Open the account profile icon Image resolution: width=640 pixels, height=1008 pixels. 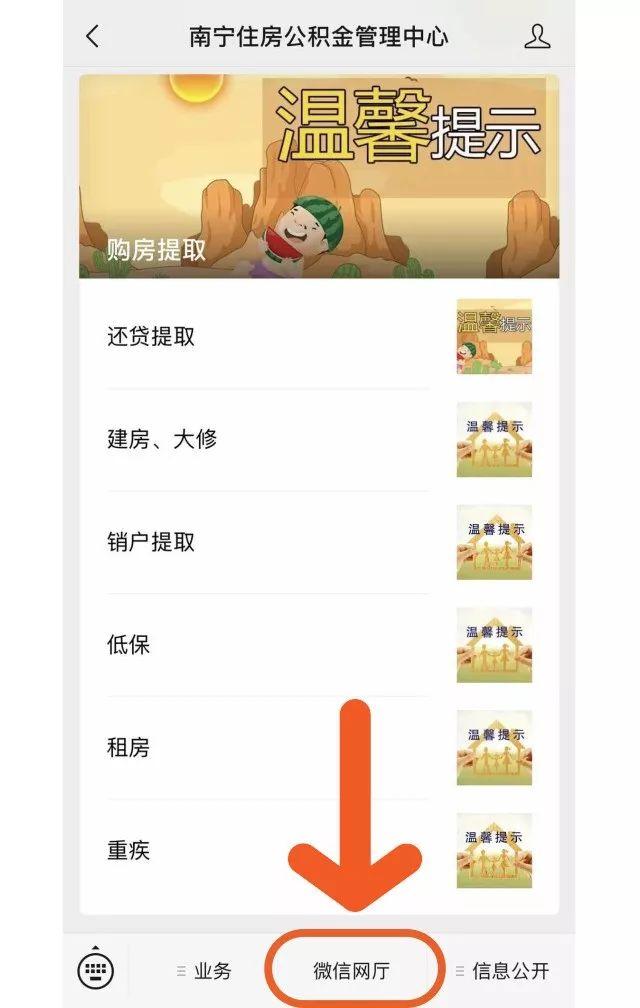(x=537, y=37)
